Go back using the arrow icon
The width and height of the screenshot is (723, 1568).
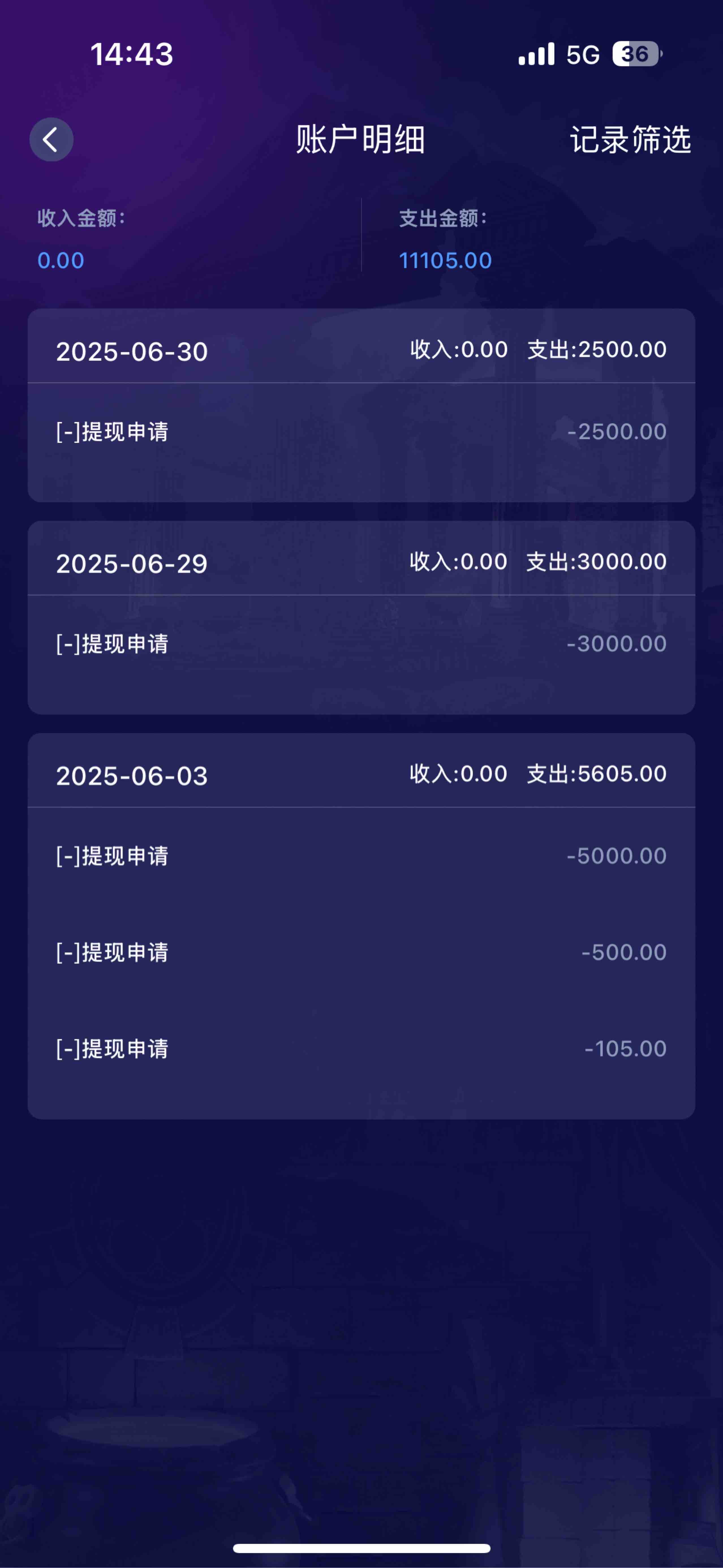[x=52, y=139]
